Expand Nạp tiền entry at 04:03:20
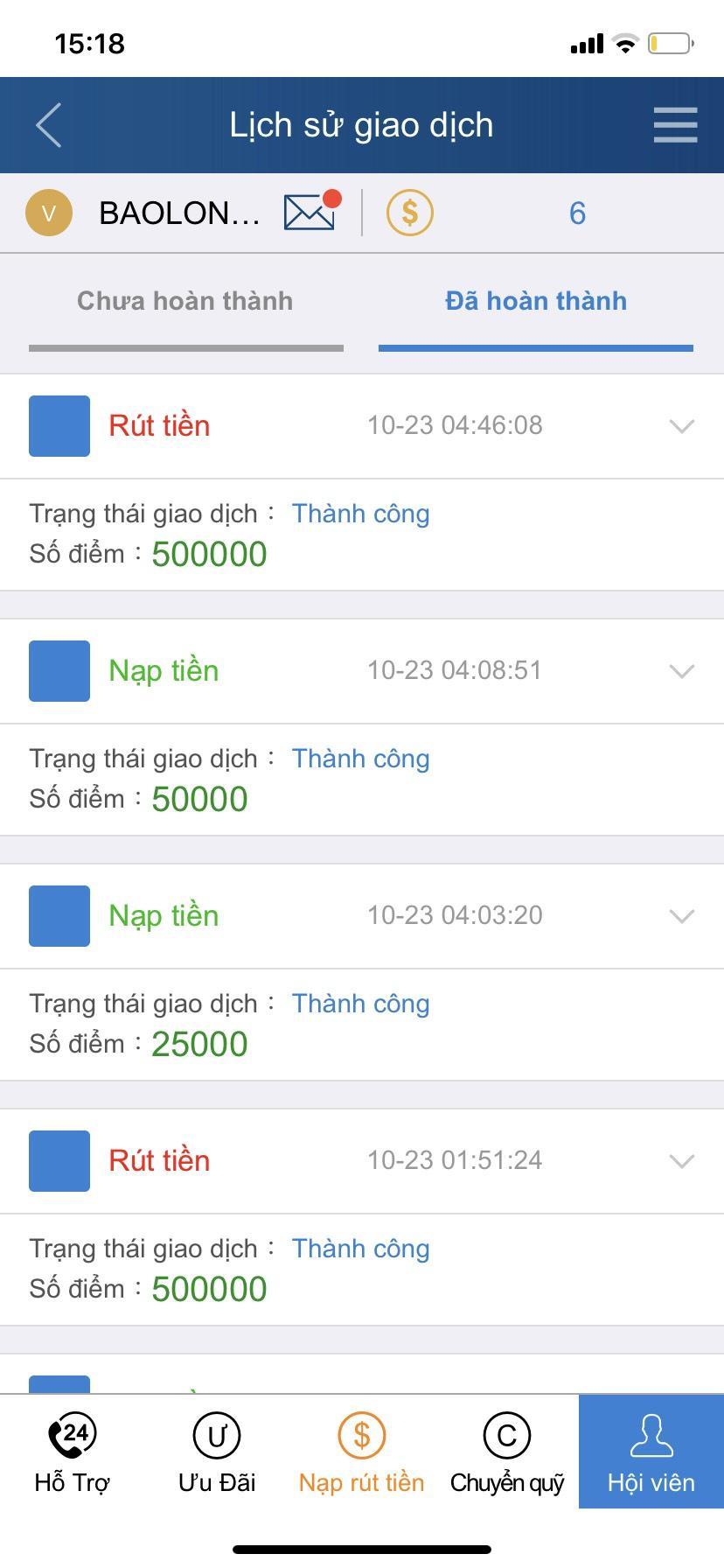Viewport: 724px width, 1568px height. click(681, 916)
